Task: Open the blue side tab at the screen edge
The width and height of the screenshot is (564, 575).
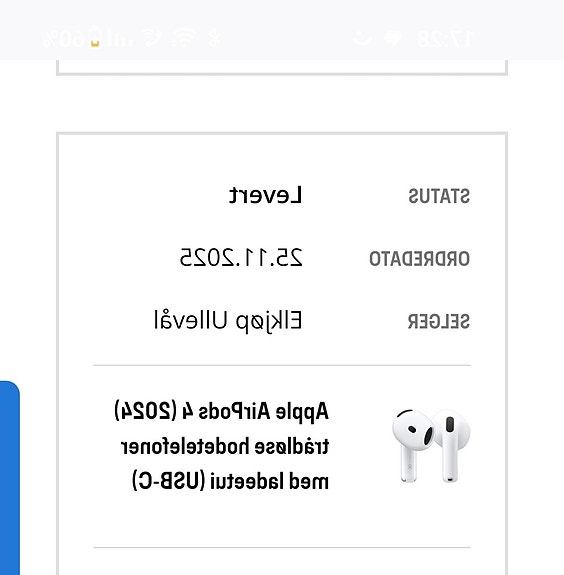Action: click(10, 478)
